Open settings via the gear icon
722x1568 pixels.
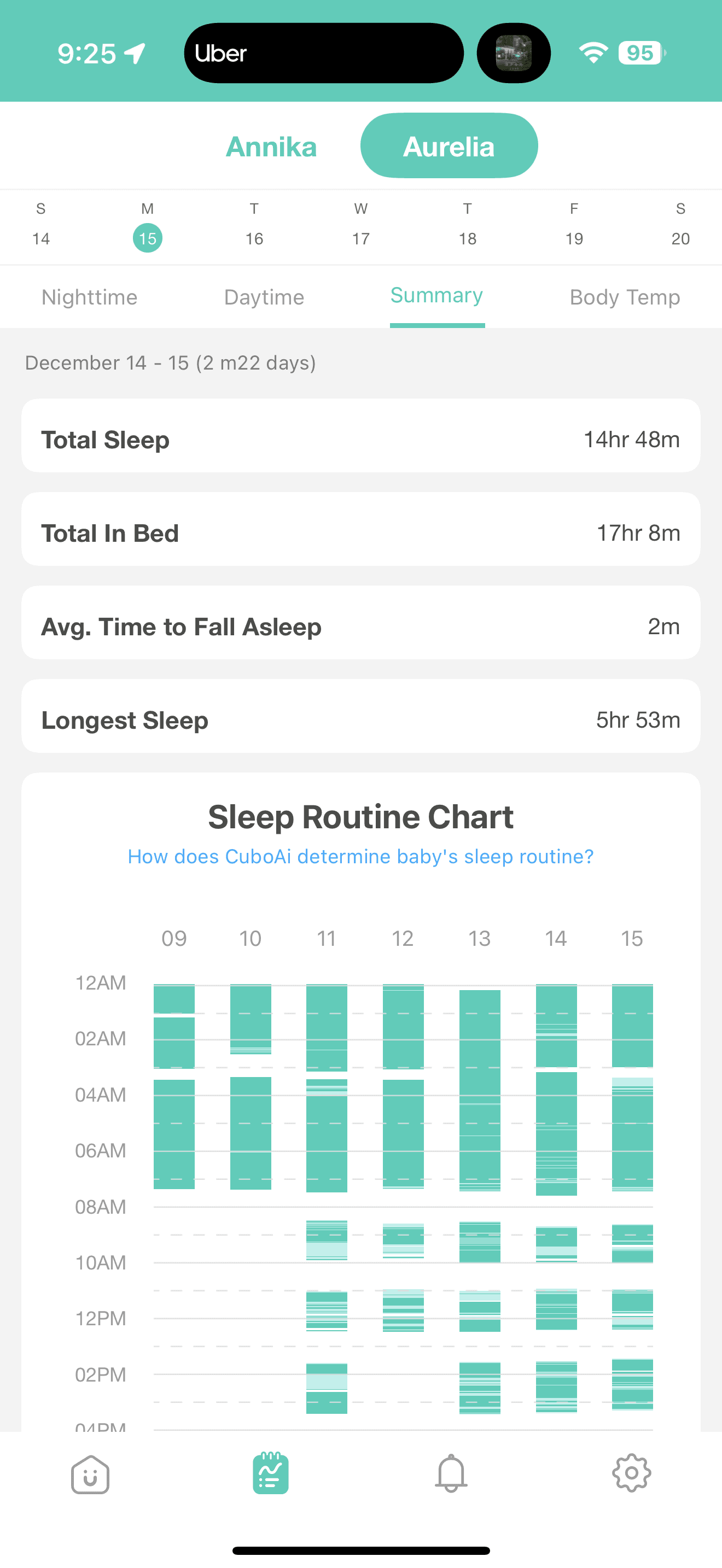[x=631, y=1473]
